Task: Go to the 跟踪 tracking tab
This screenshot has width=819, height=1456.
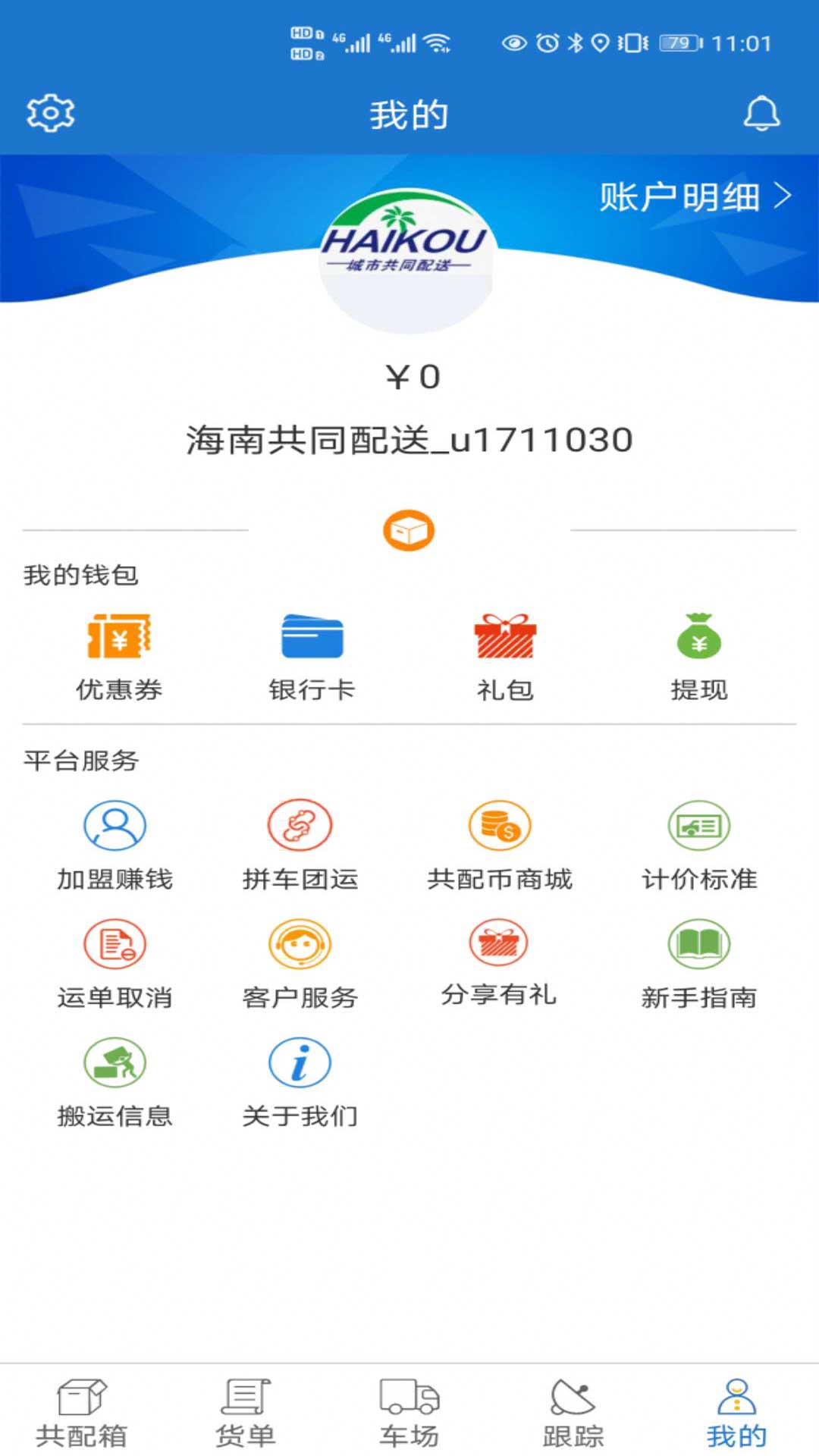Action: pyautogui.click(x=573, y=1412)
